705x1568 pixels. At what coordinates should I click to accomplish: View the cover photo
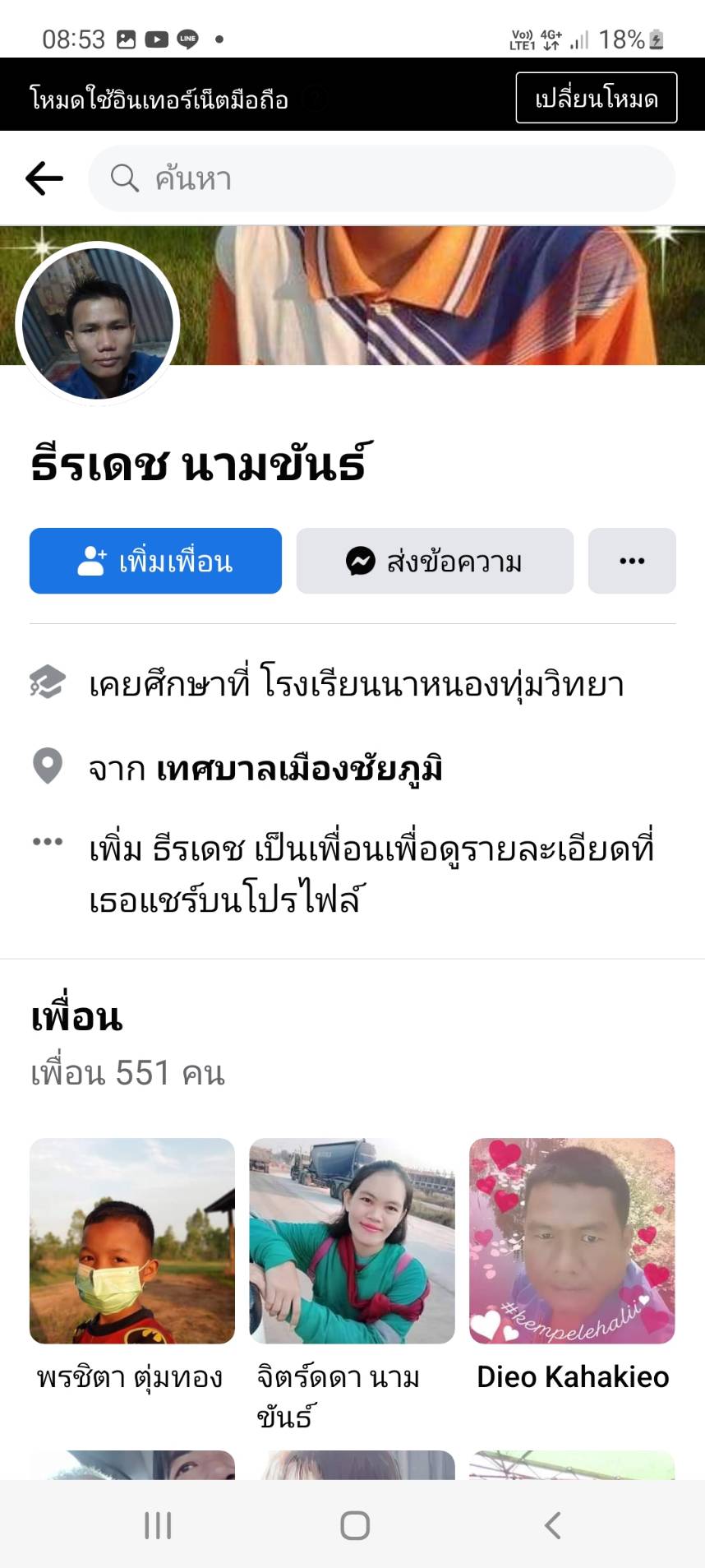[444, 296]
